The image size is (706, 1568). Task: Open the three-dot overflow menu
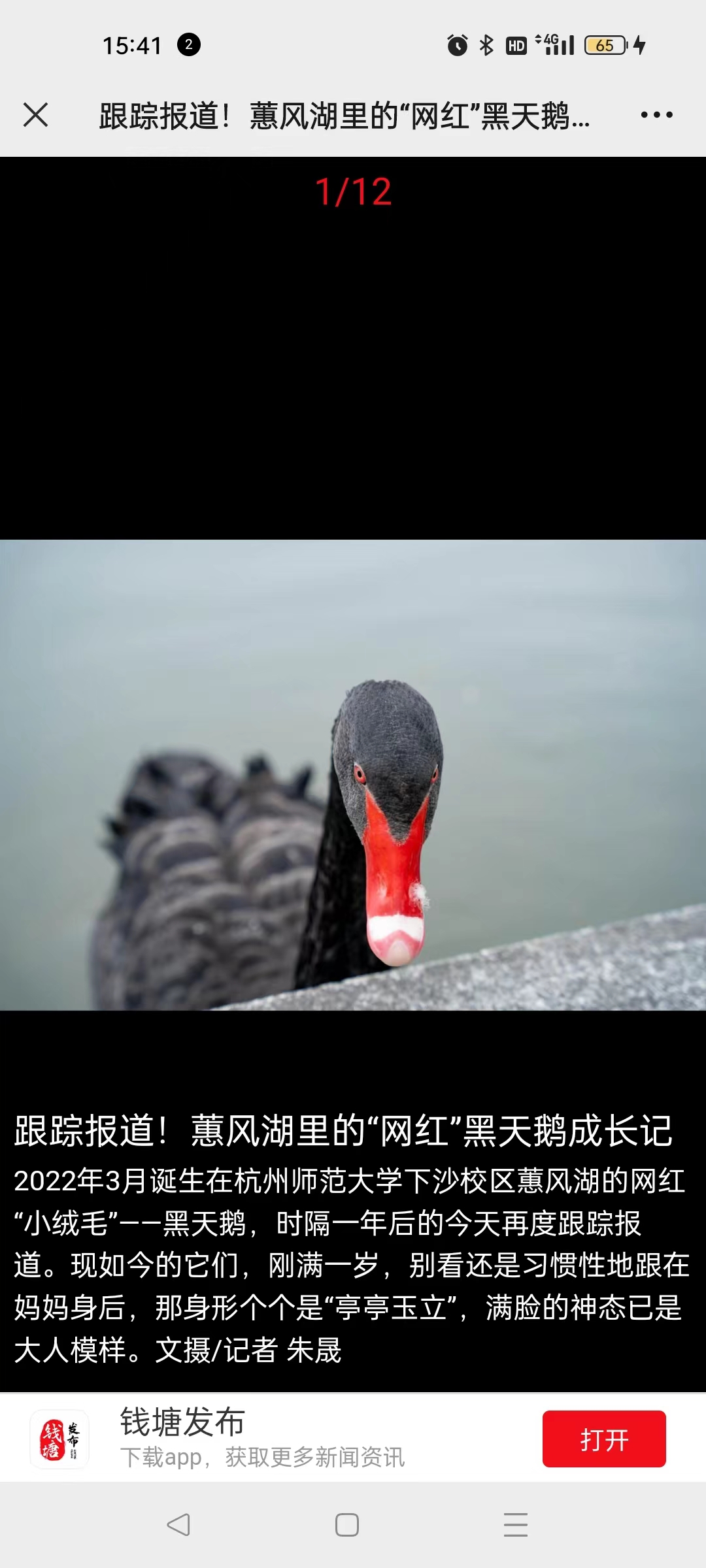click(656, 115)
